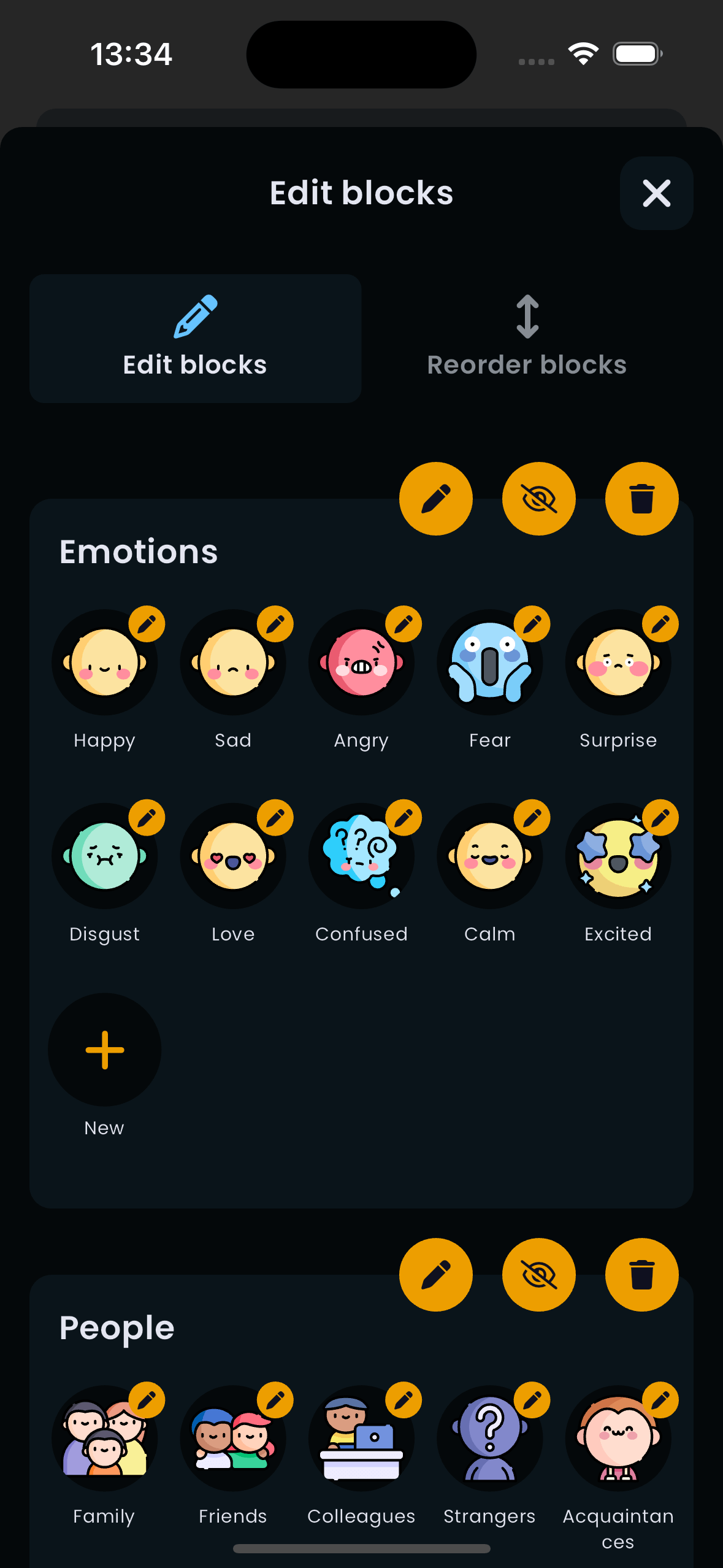The image size is (723, 1568).
Task: Delete the Emotions block
Action: click(x=641, y=499)
